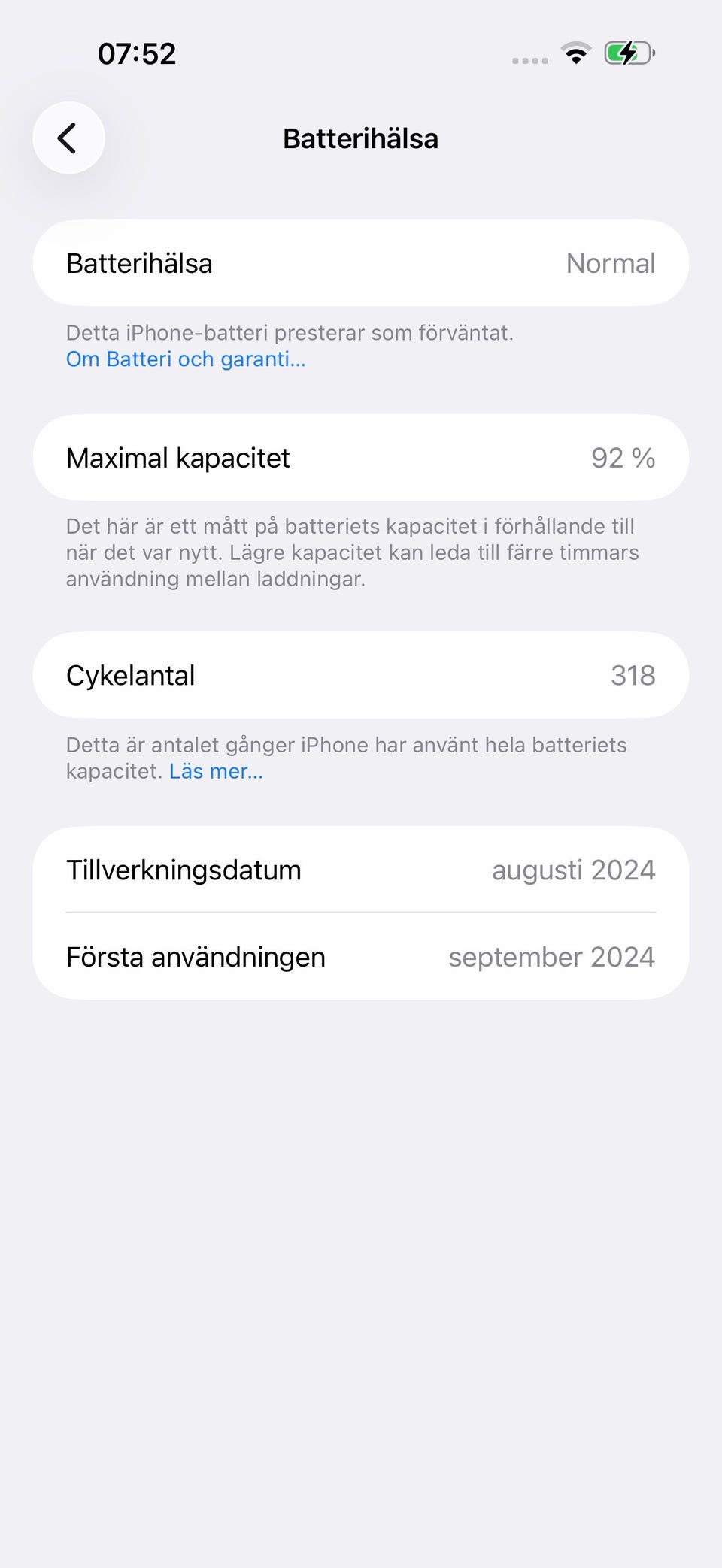
Task: Open the "Om Batteri och garanti…" link
Action: 186,359
